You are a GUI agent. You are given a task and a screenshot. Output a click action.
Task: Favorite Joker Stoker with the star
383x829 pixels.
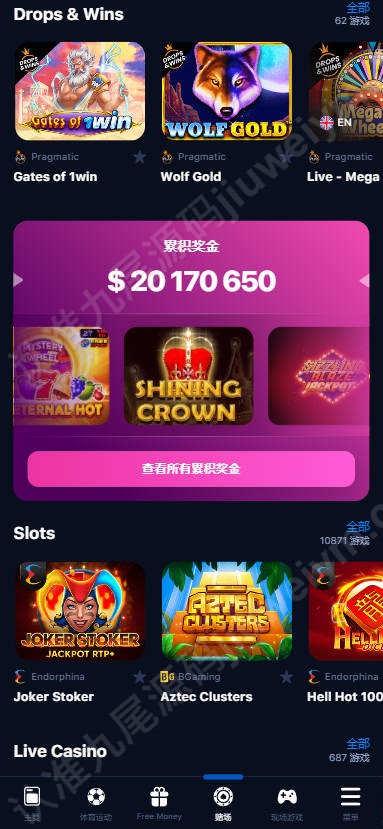coord(140,677)
